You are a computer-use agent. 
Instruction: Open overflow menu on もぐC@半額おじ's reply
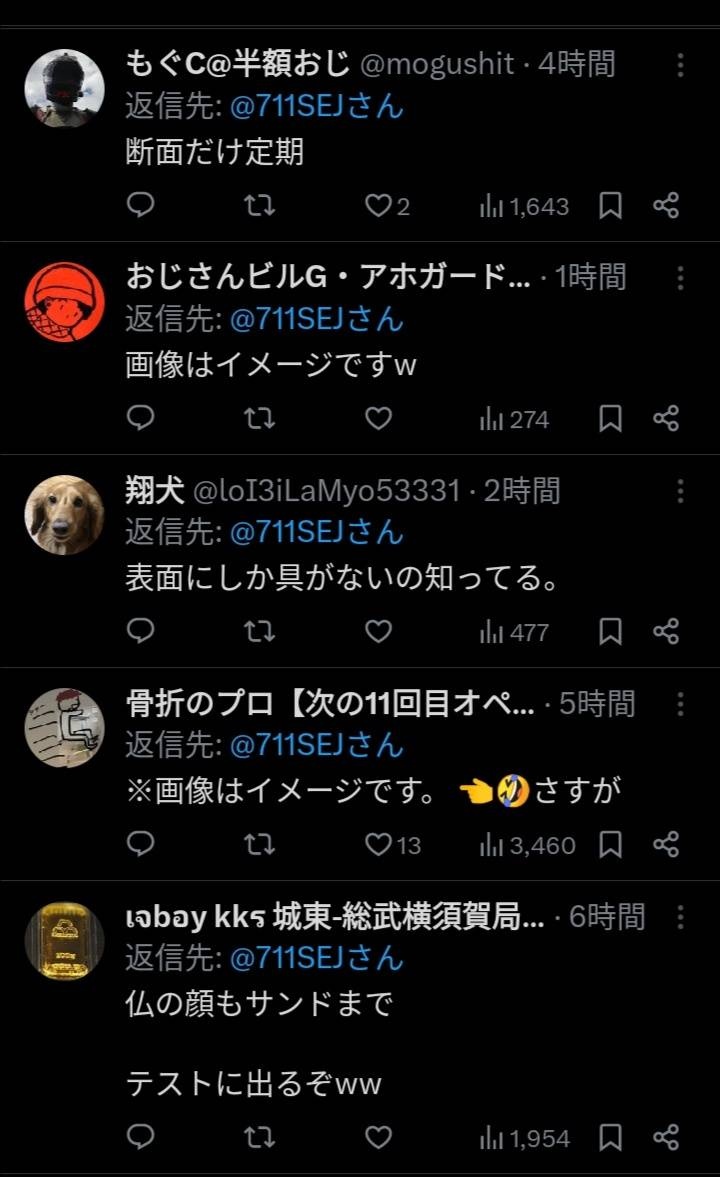pyautogui.click(x=680, y=65)
